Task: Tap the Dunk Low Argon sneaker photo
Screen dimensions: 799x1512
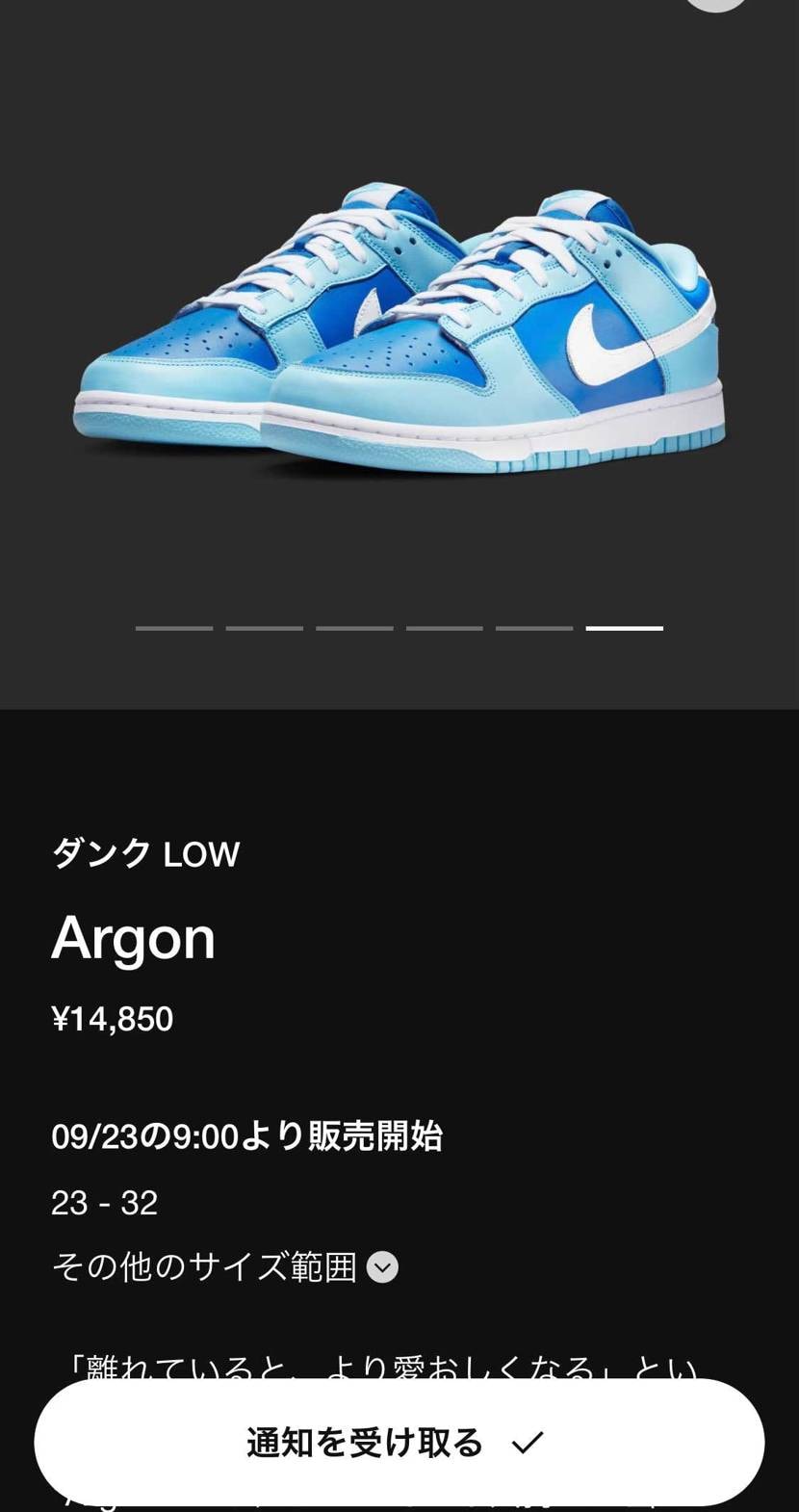Action: (399, 327)
